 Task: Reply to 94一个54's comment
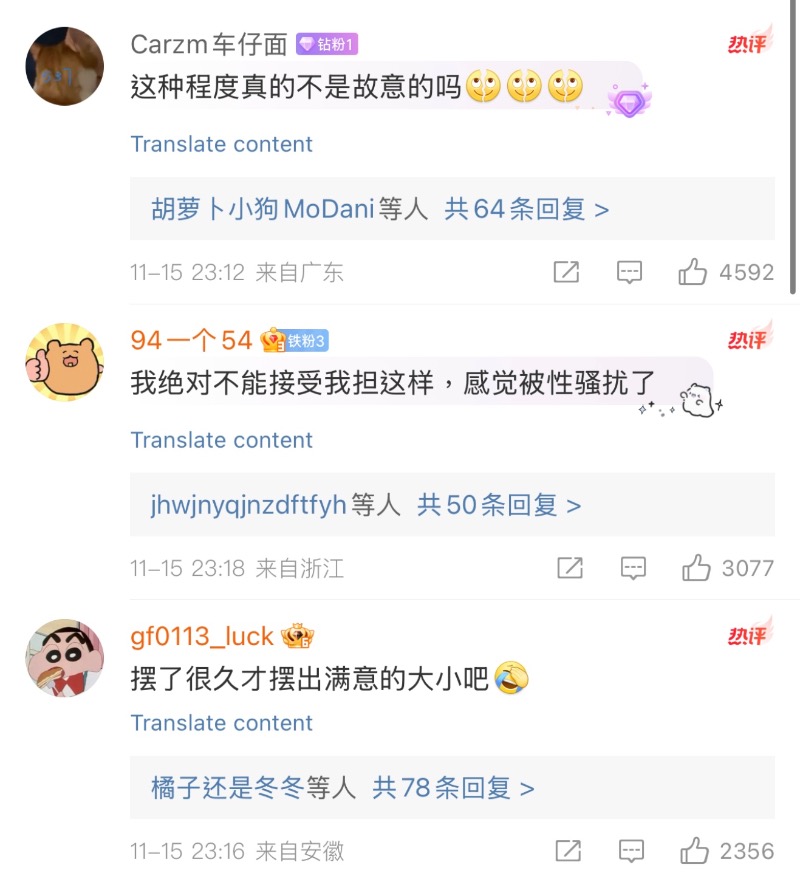(x=633, y=568)
